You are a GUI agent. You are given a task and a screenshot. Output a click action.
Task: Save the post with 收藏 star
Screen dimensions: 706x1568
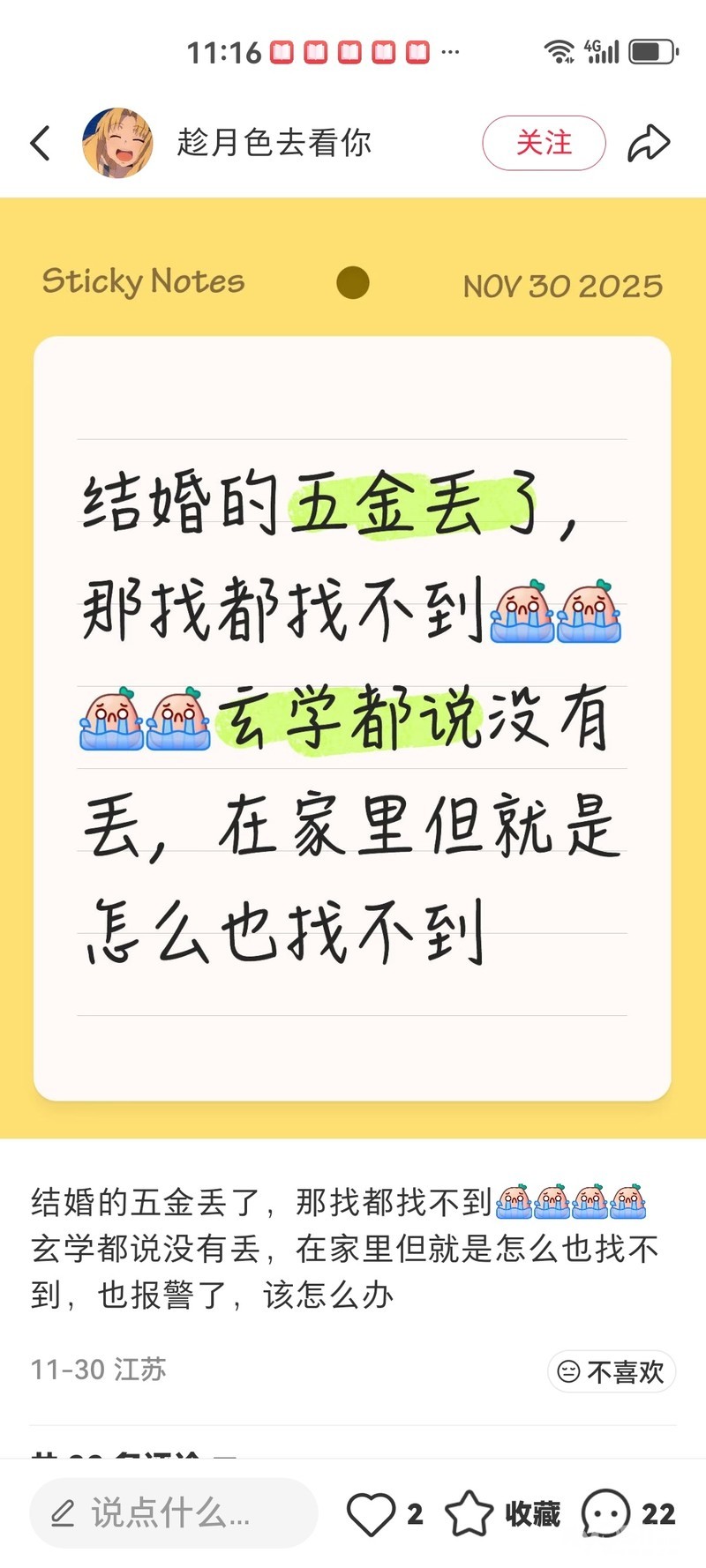pyautogui.click(x=469, y=1514)
